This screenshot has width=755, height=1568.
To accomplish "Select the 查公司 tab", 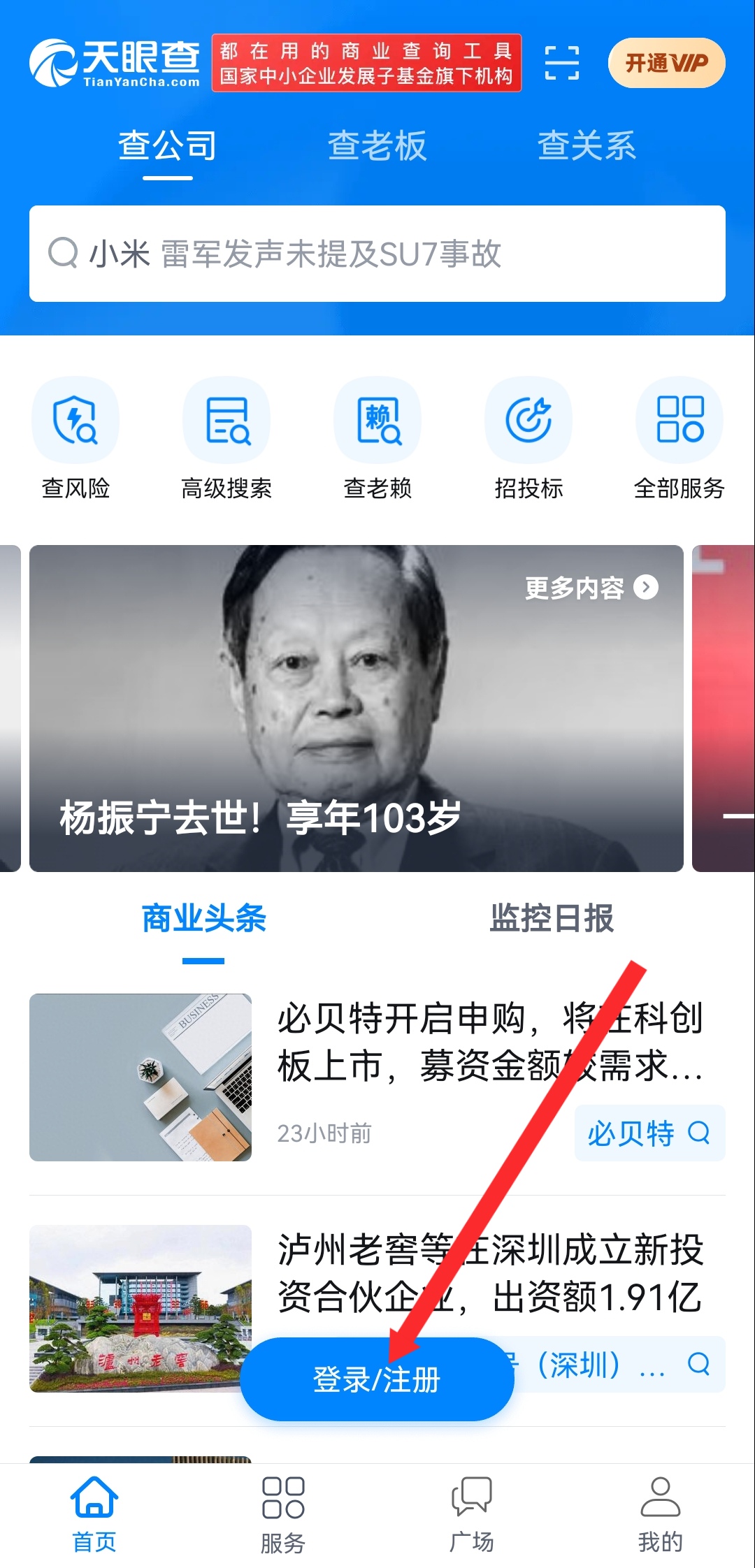I will (x=167, y=147).
